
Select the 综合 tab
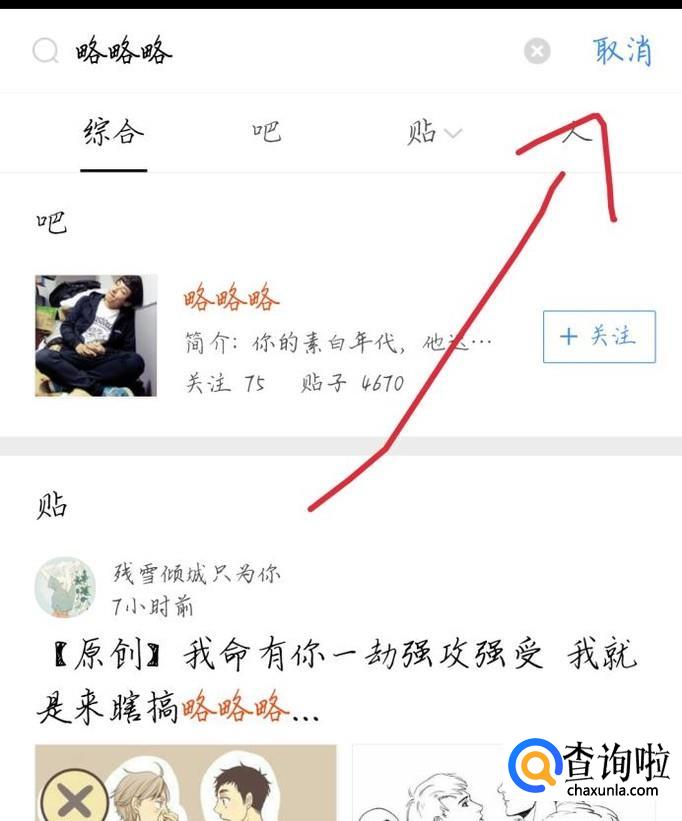[x=114, y=132]
